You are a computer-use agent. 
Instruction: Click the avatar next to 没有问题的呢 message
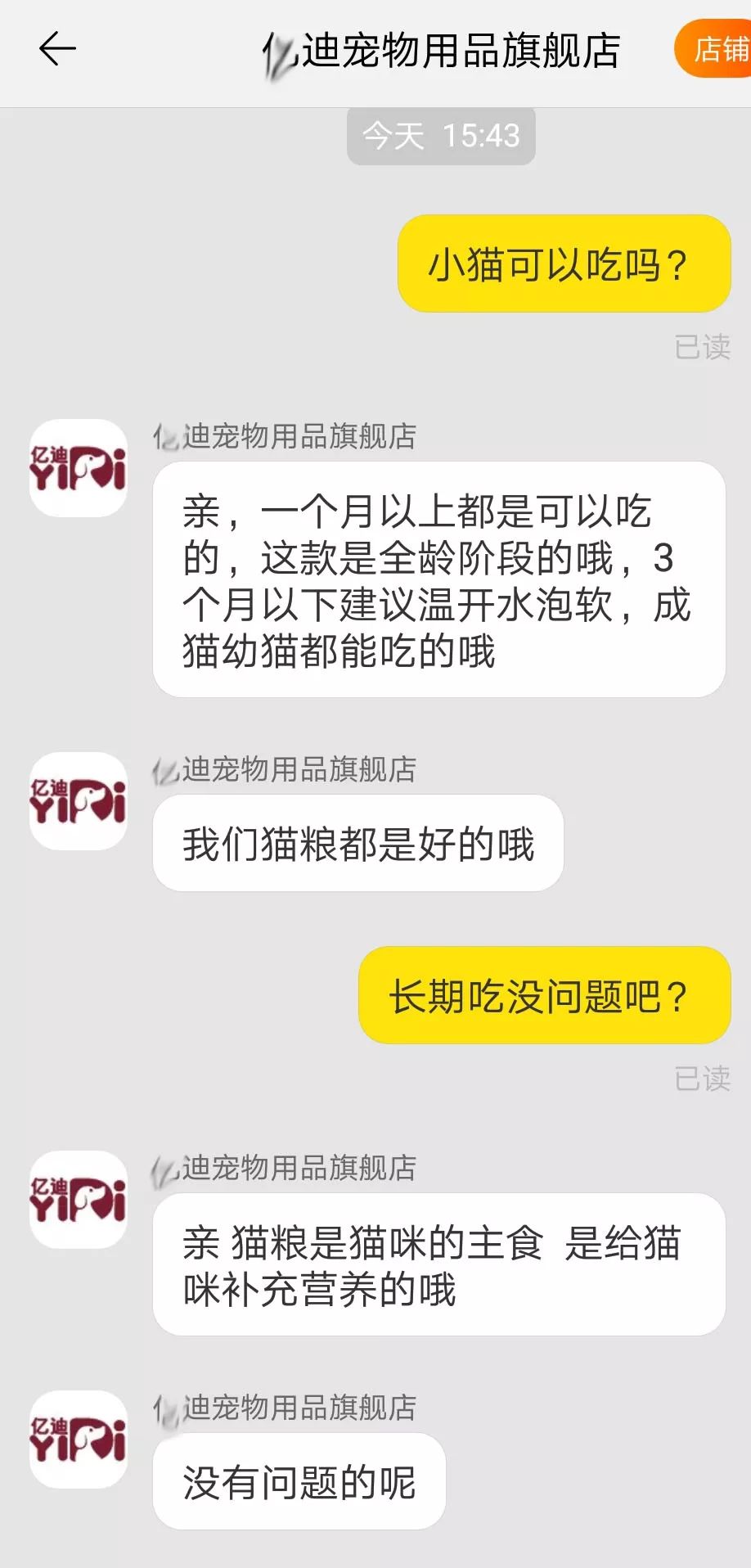[78, 1440]
